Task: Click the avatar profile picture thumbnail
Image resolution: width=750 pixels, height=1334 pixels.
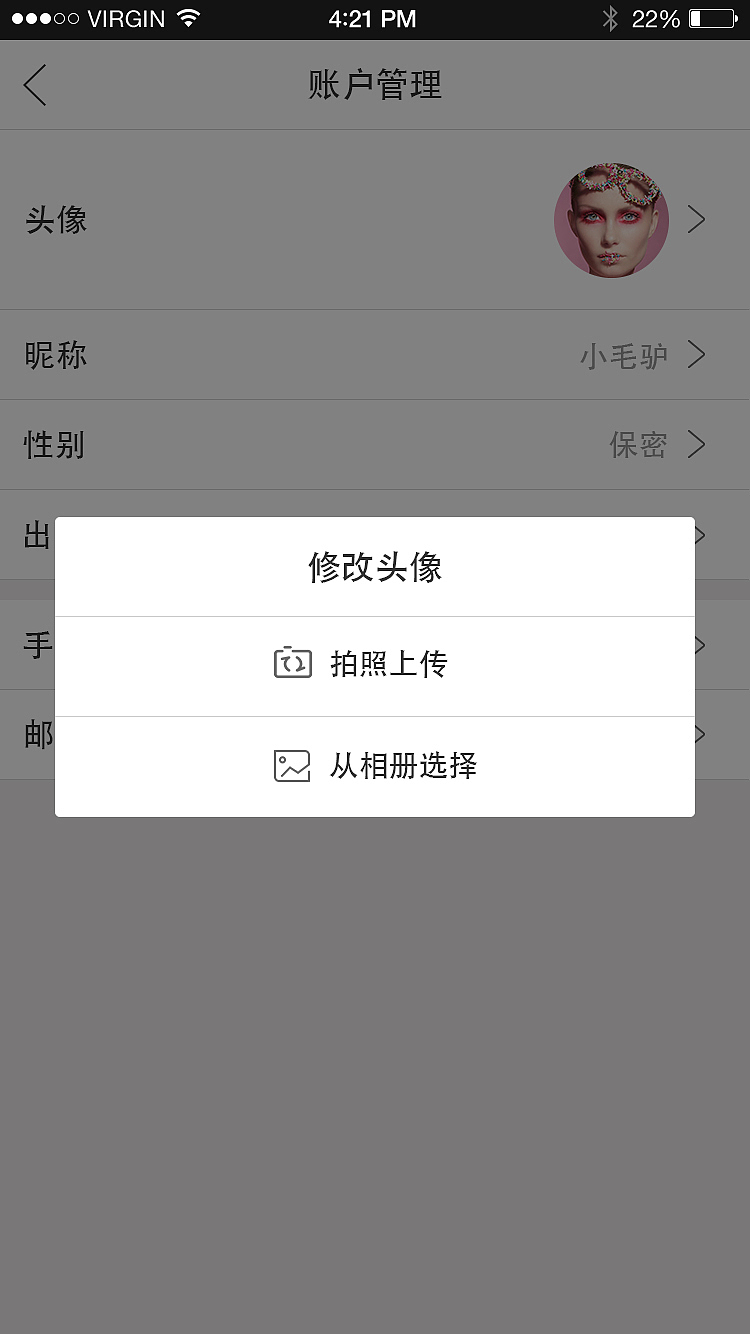Action: [611, 219]
